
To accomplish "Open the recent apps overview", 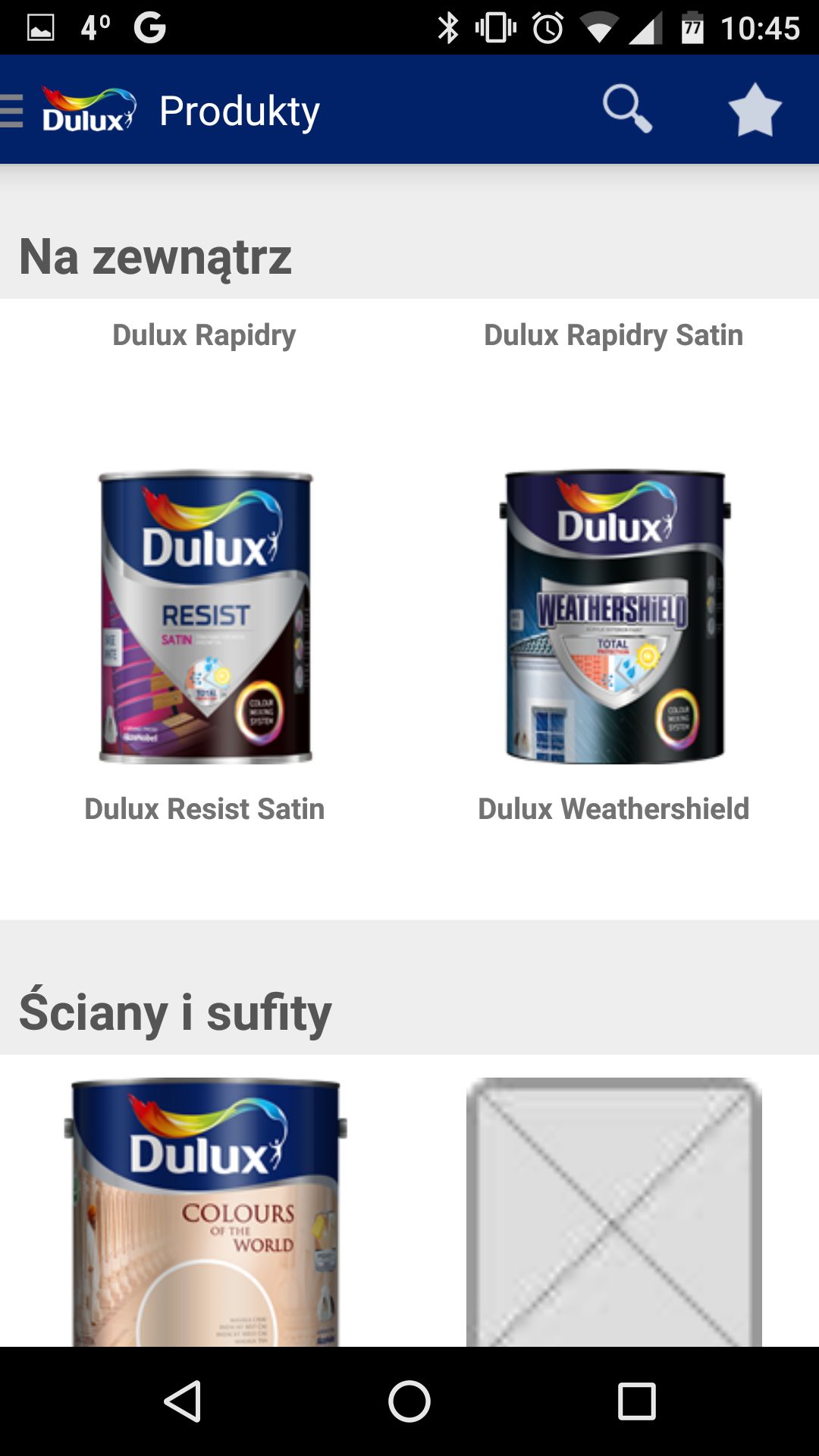I will point(636,1401).
